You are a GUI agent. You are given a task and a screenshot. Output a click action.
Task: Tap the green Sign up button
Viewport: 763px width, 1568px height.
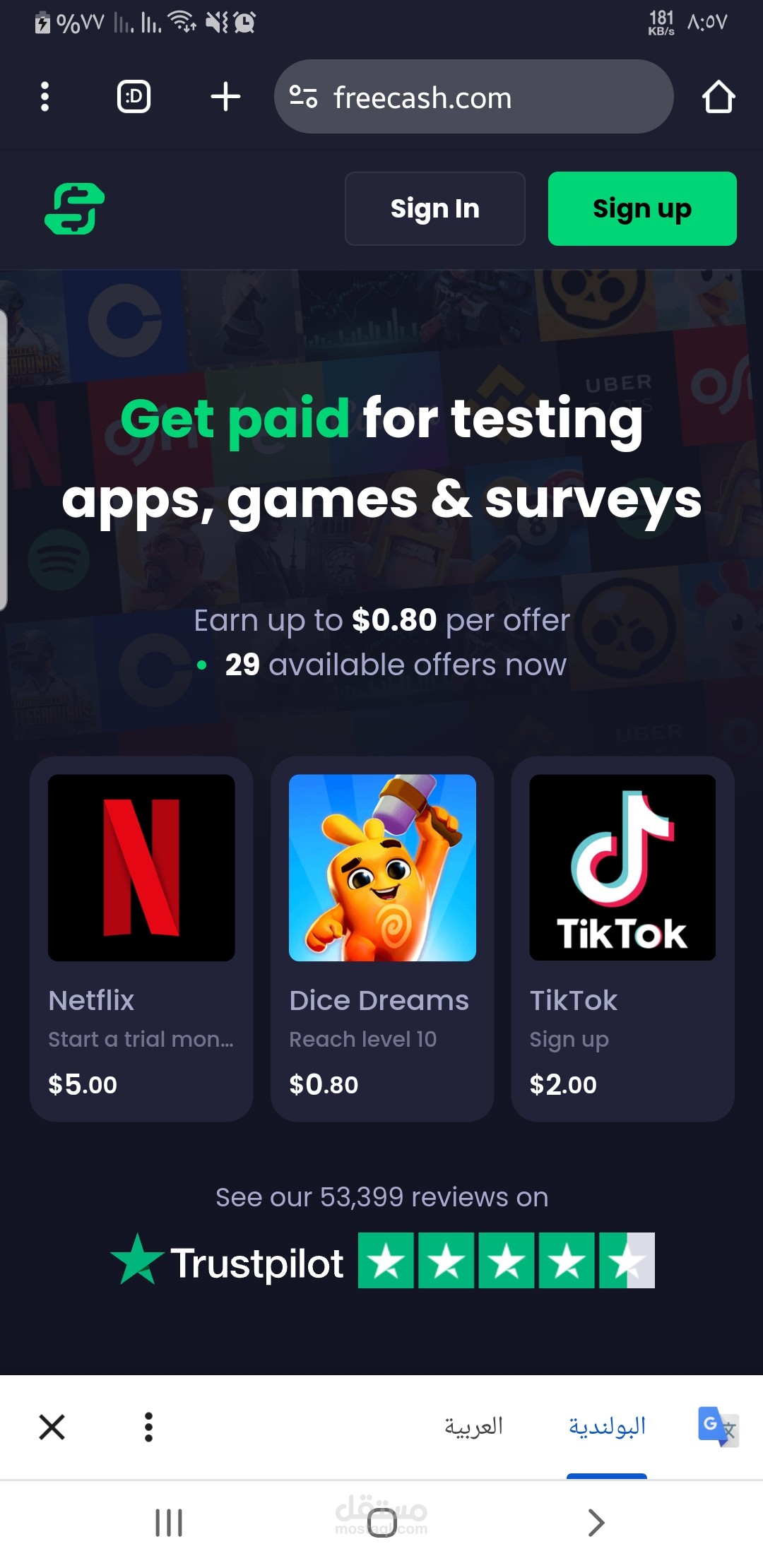642,208
